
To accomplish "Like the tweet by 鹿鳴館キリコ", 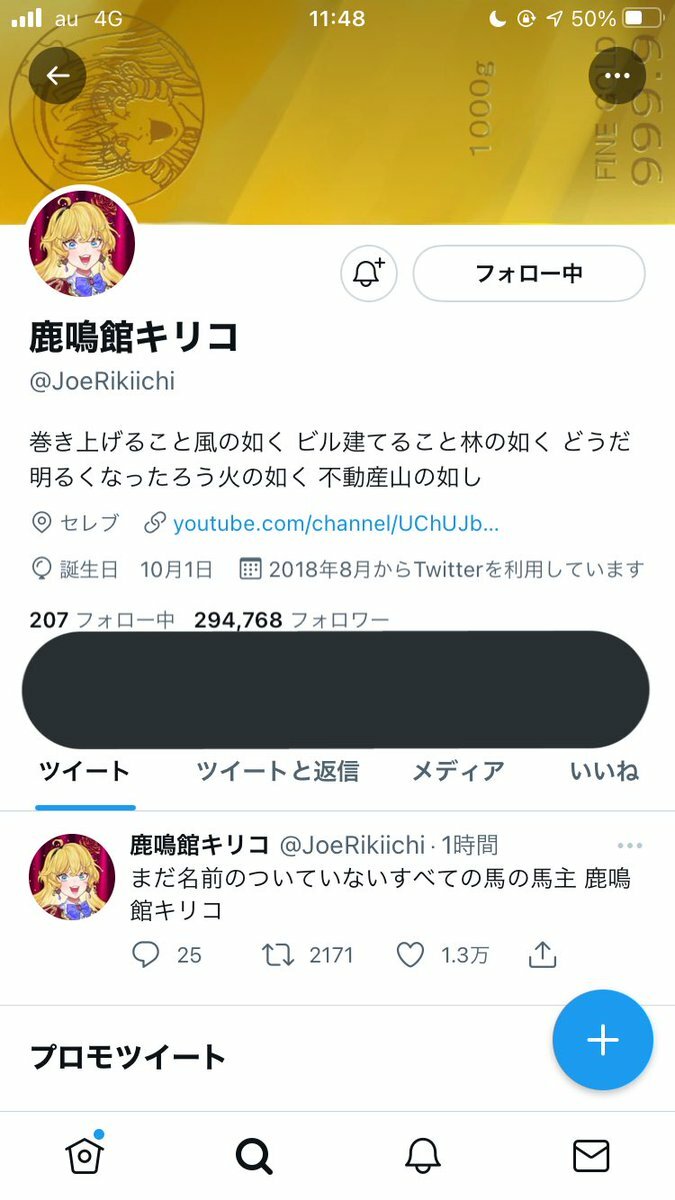I will [x=410, y=955].
